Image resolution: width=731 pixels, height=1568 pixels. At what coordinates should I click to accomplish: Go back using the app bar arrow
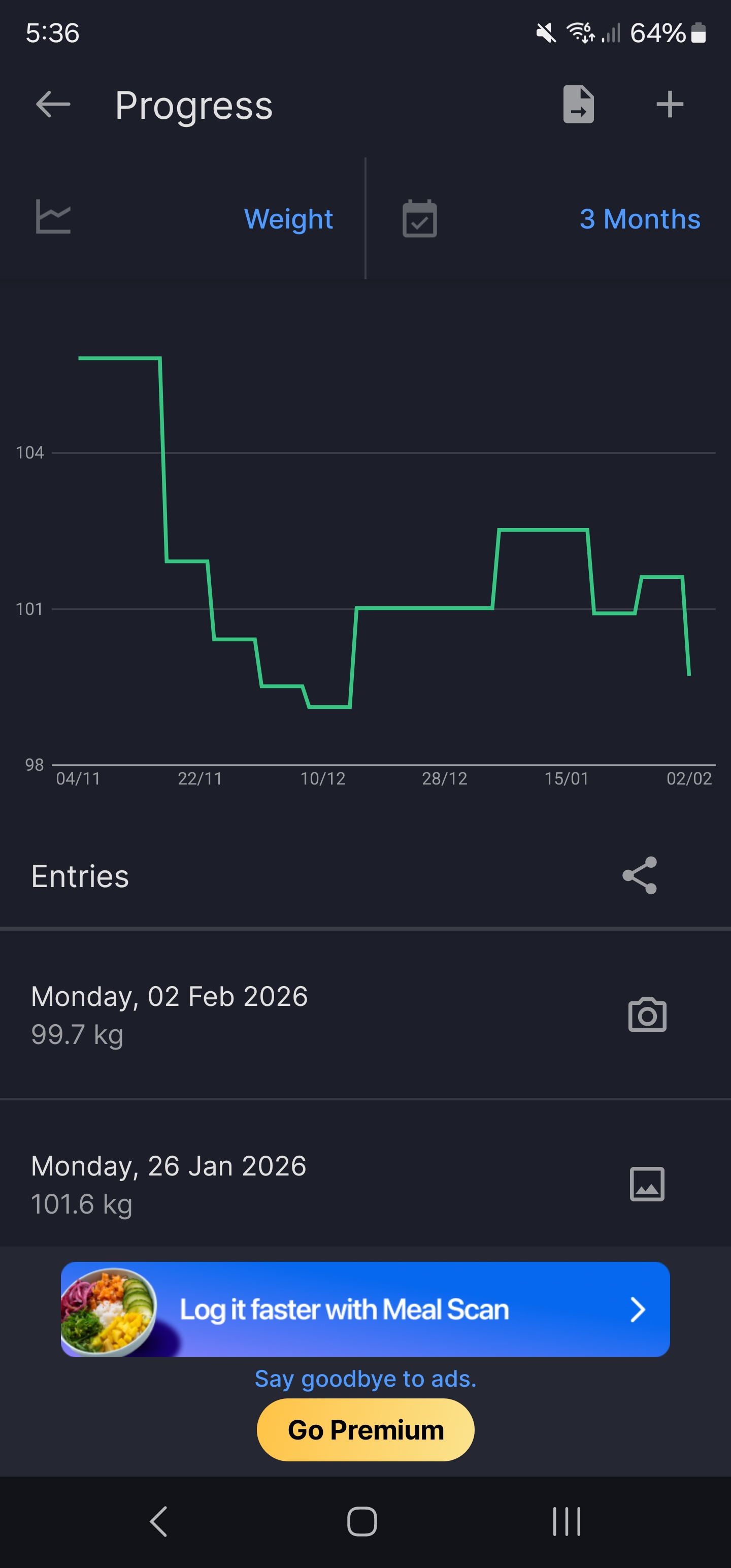(53, 105)
